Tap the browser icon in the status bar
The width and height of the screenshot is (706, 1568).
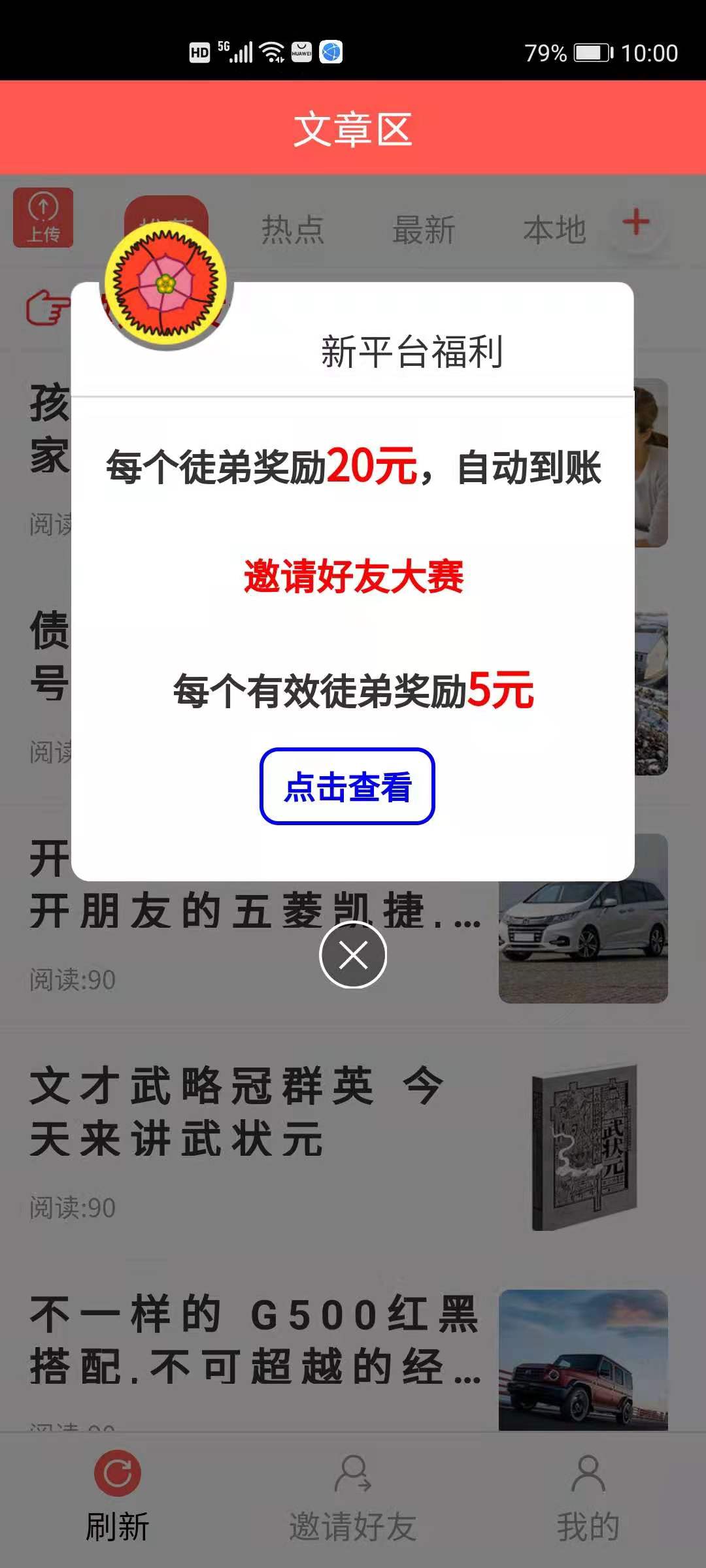coord(332,50)
